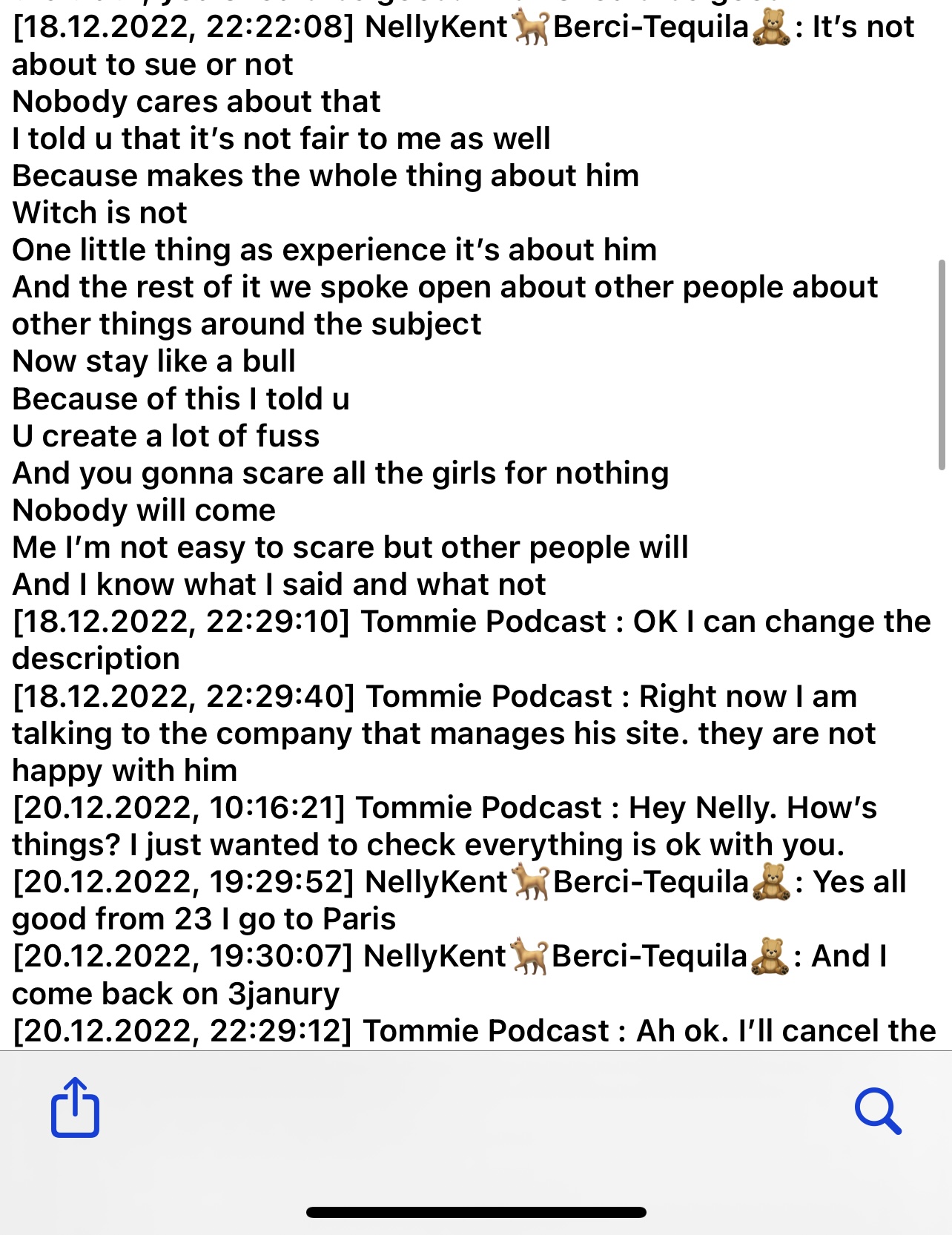The image size is (952, 1235).
Task: Search within the chat text
Action: [x=877, y=1111]
